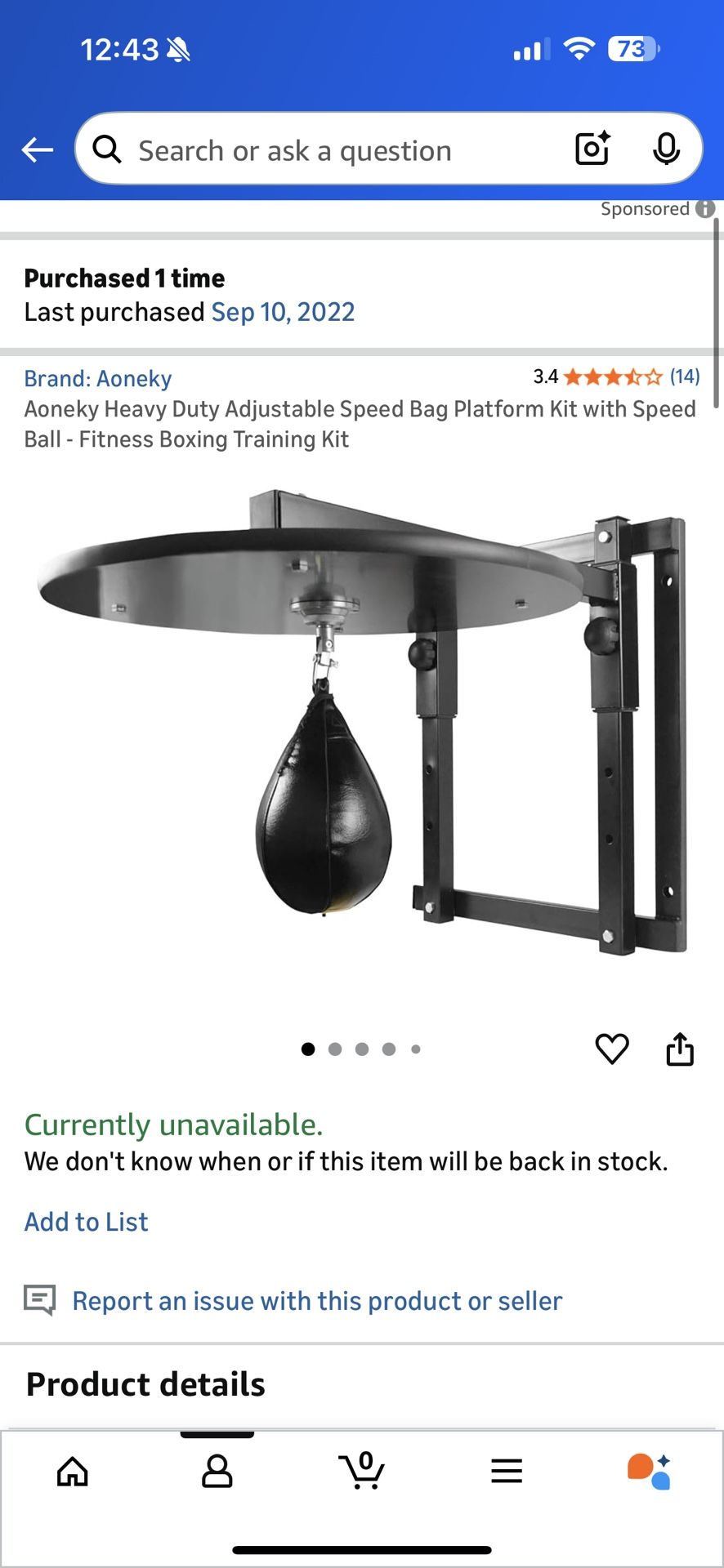Switch to the account profile tab
The height and width of the screenshot is (1568, 724).
pos(217,1472)
